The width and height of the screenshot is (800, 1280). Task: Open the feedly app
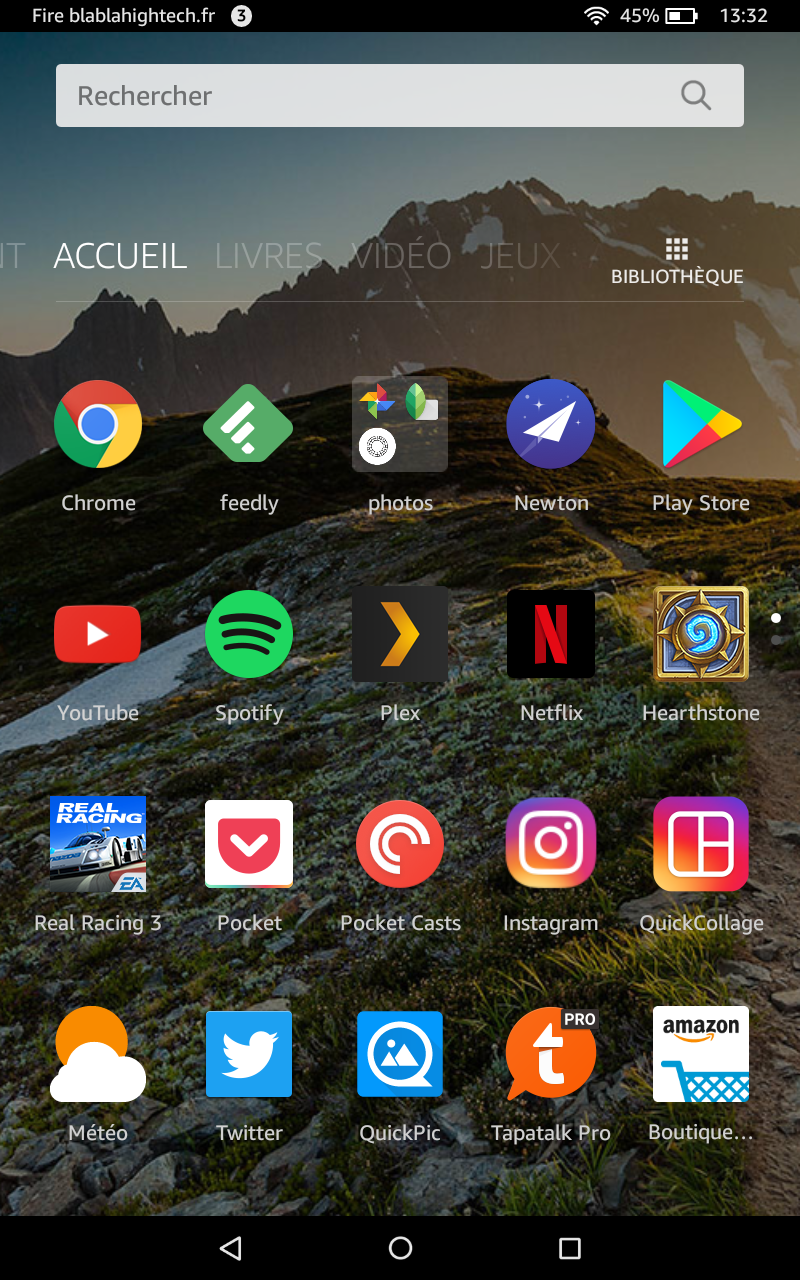(x=248, y=425)
